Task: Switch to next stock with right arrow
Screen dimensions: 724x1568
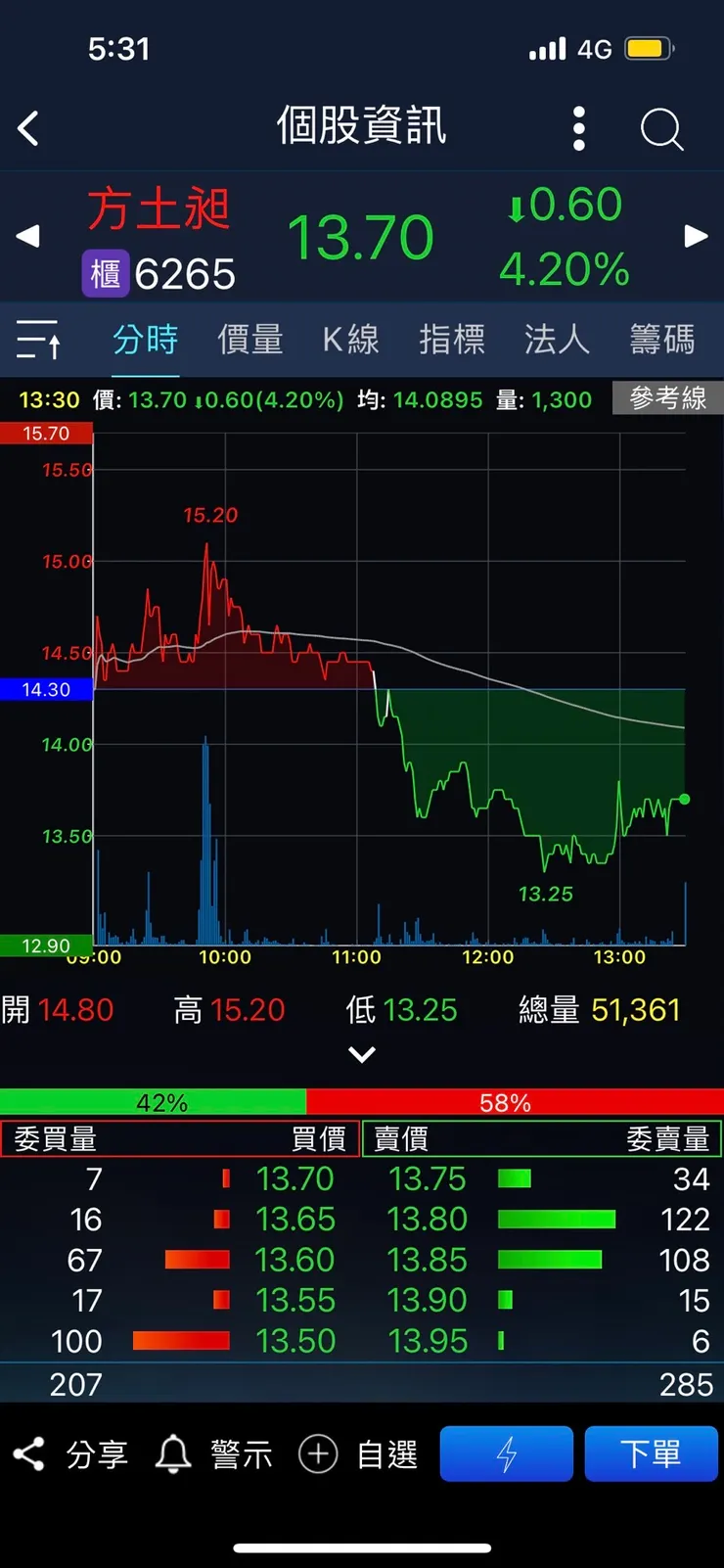Action: [x=696, y=236]
